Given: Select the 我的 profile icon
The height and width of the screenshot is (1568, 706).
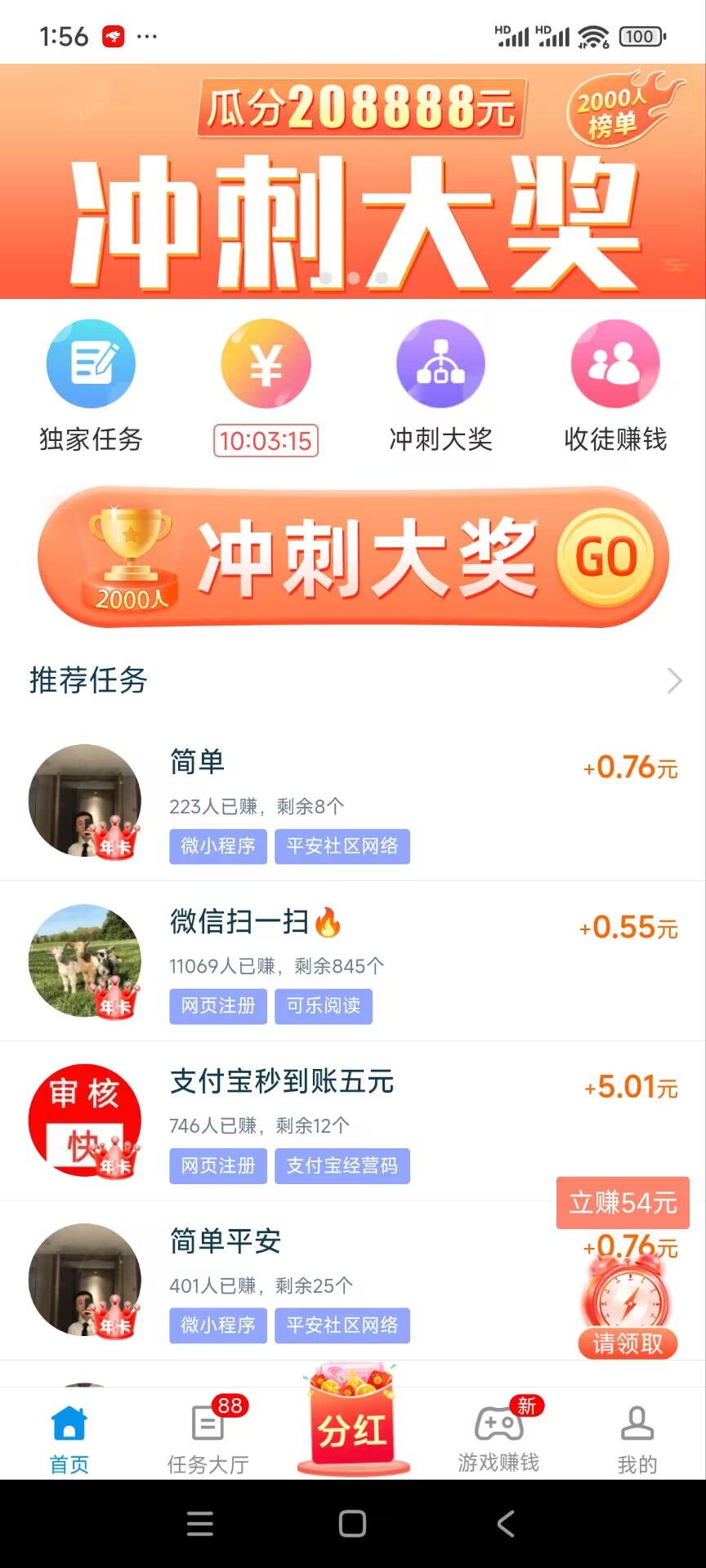Looking at the screenshot, I should point(637,1425).
